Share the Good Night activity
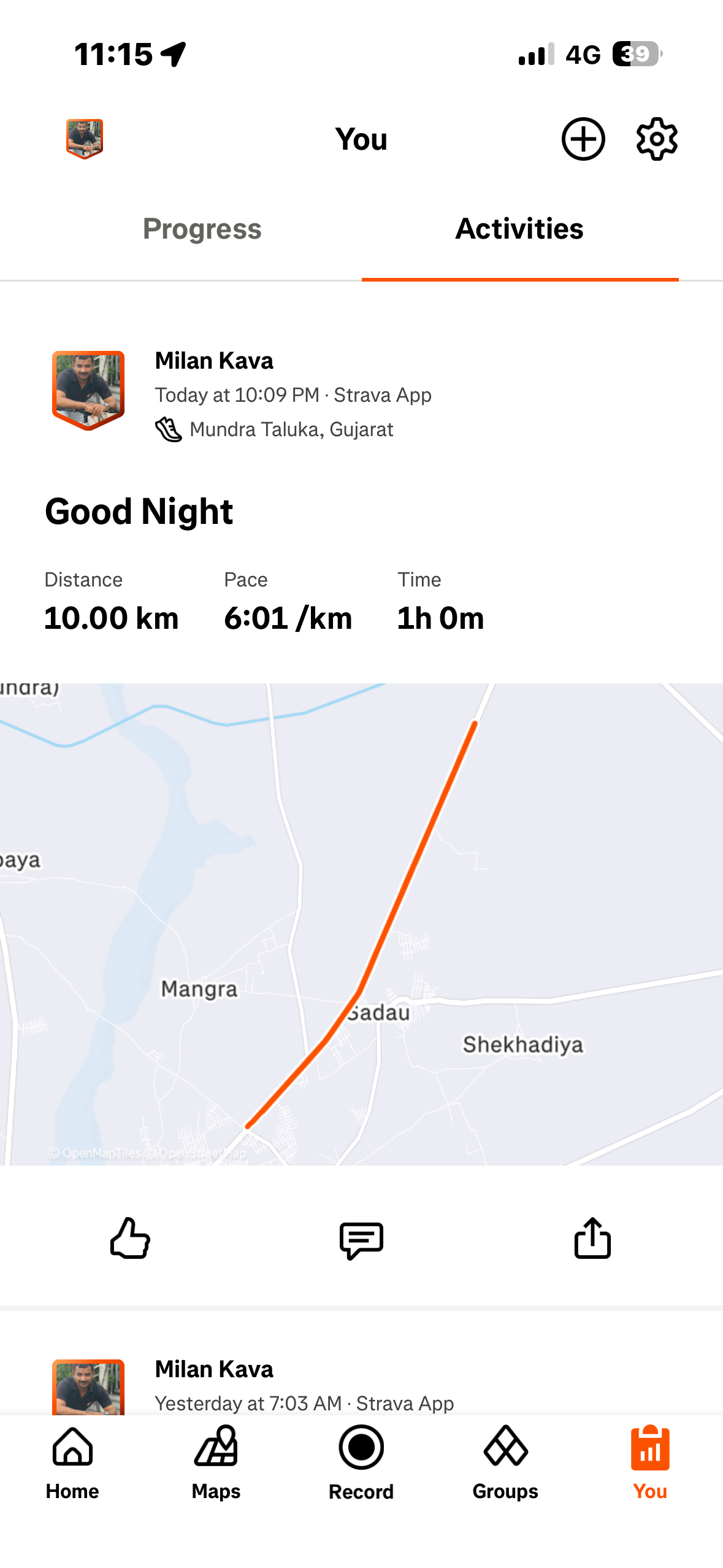723x1568 pixels. coord(592,1238)
